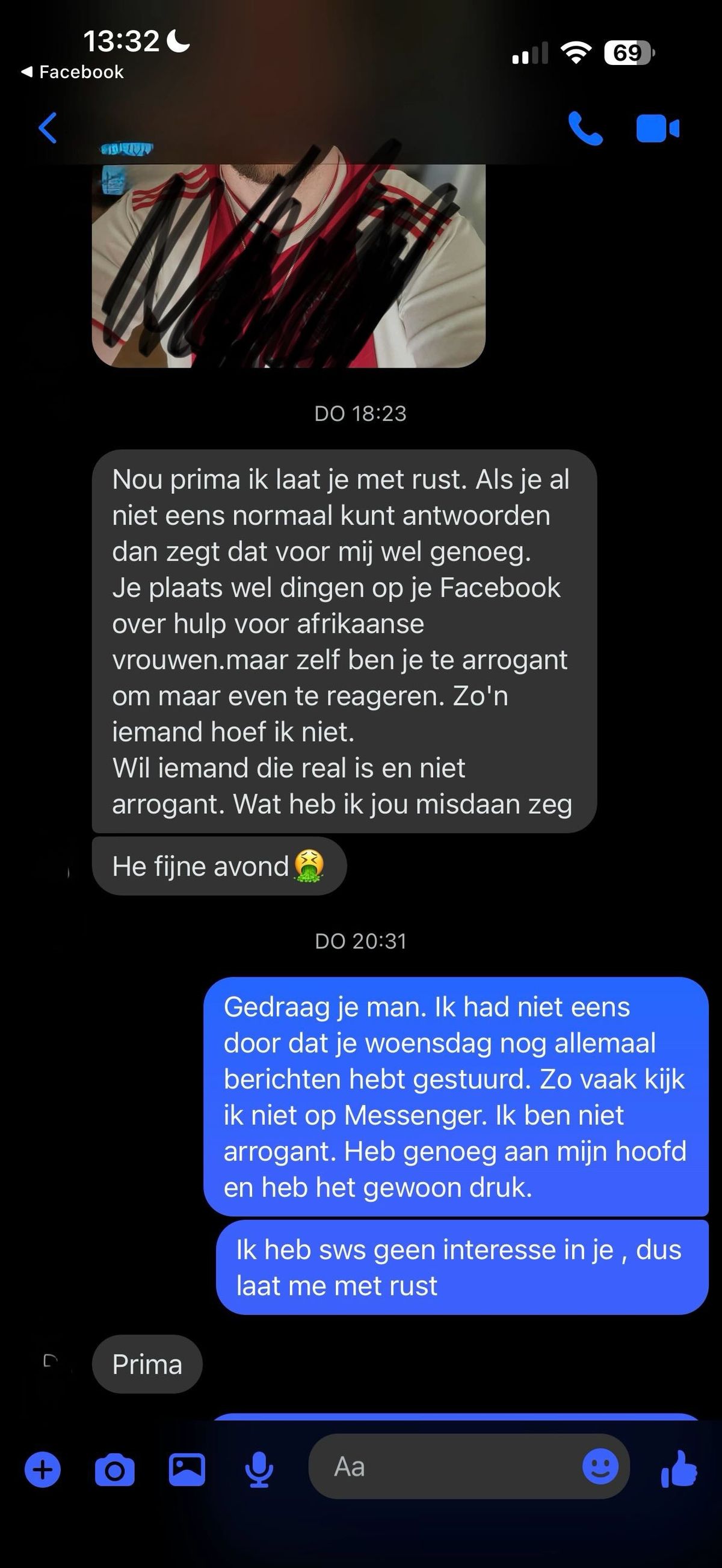Open the plus menu for more options
Screen dimensions: 722x1568
pyautogui.click(x=43, y=1469)
